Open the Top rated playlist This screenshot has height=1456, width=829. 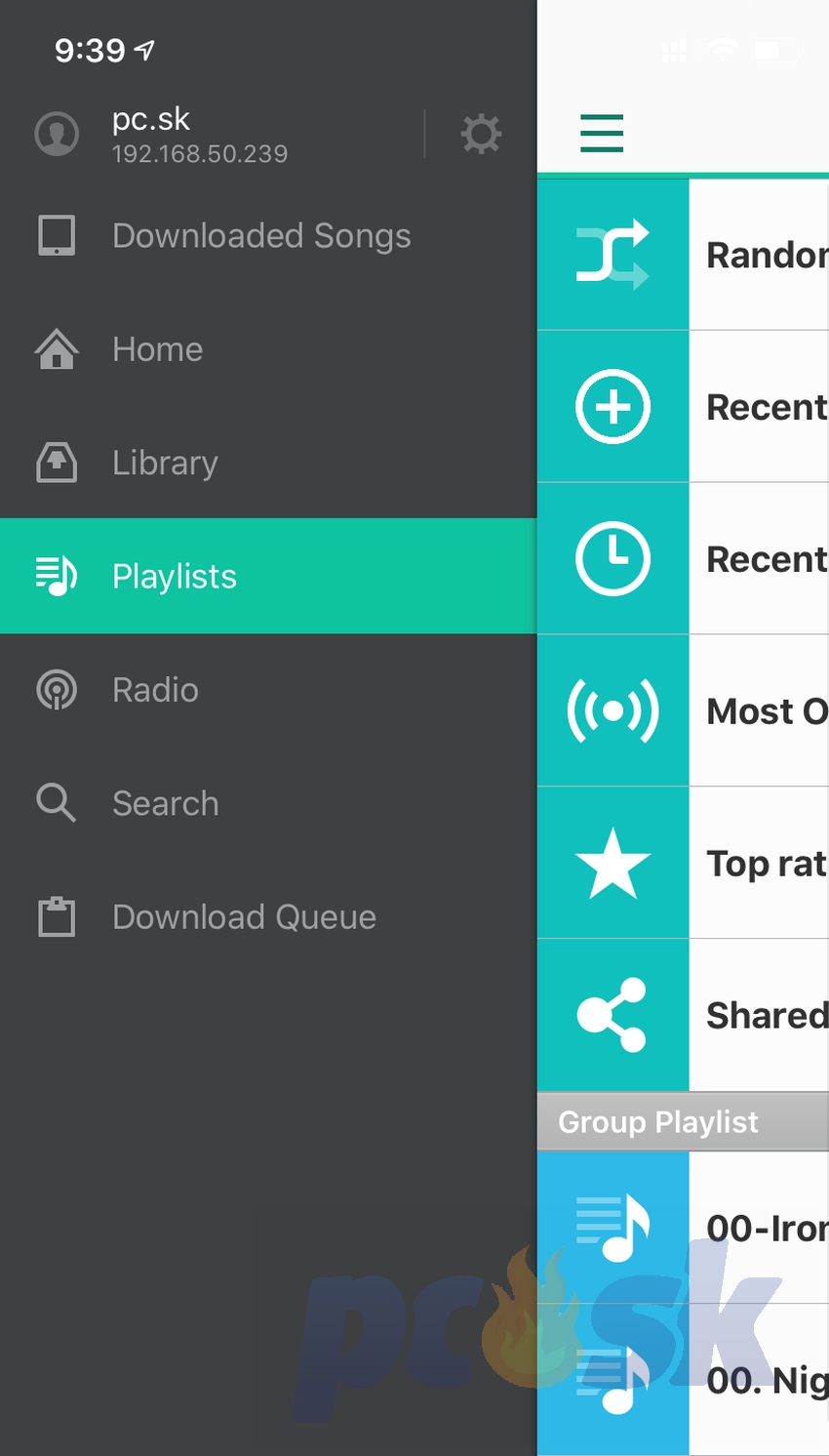click(x=683, y=863)
